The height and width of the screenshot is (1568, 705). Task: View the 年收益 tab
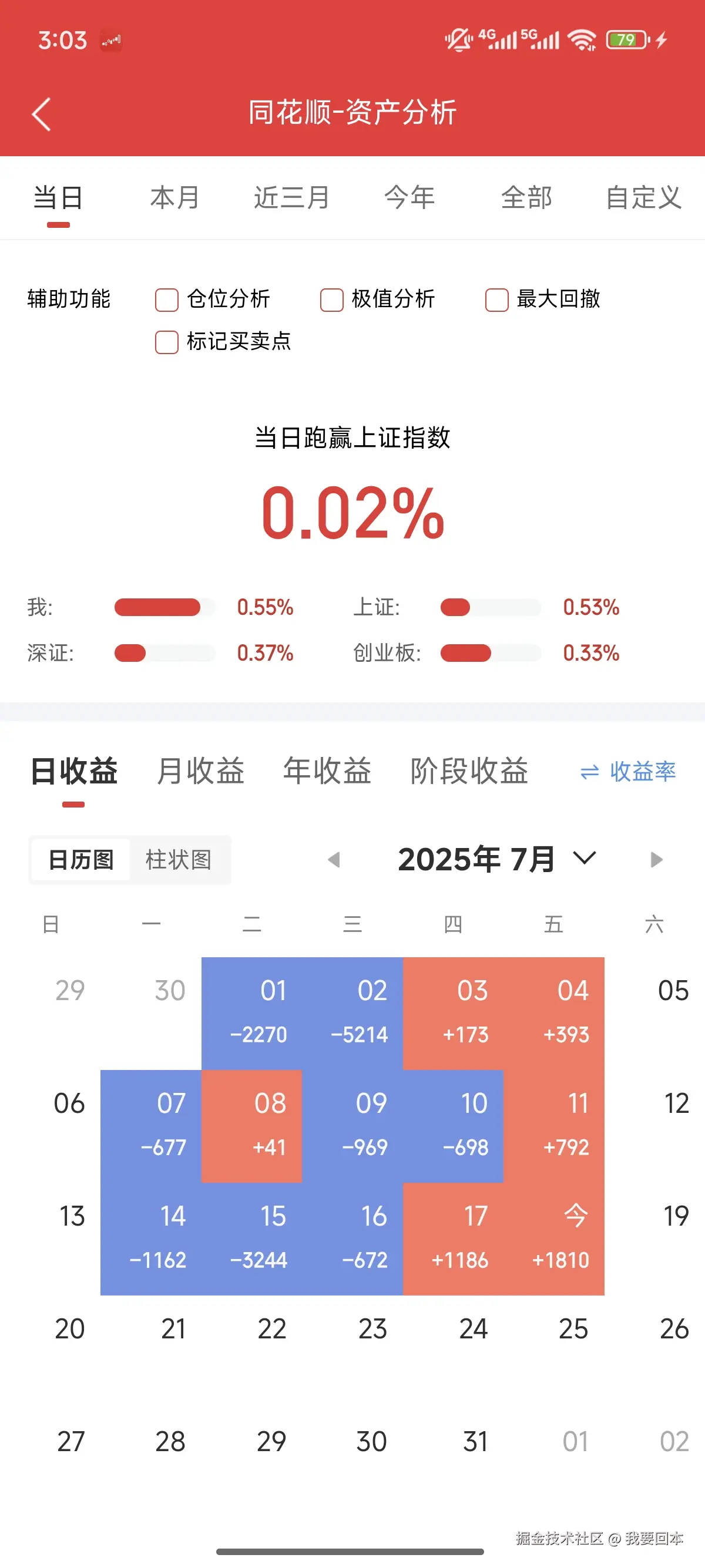327,771
